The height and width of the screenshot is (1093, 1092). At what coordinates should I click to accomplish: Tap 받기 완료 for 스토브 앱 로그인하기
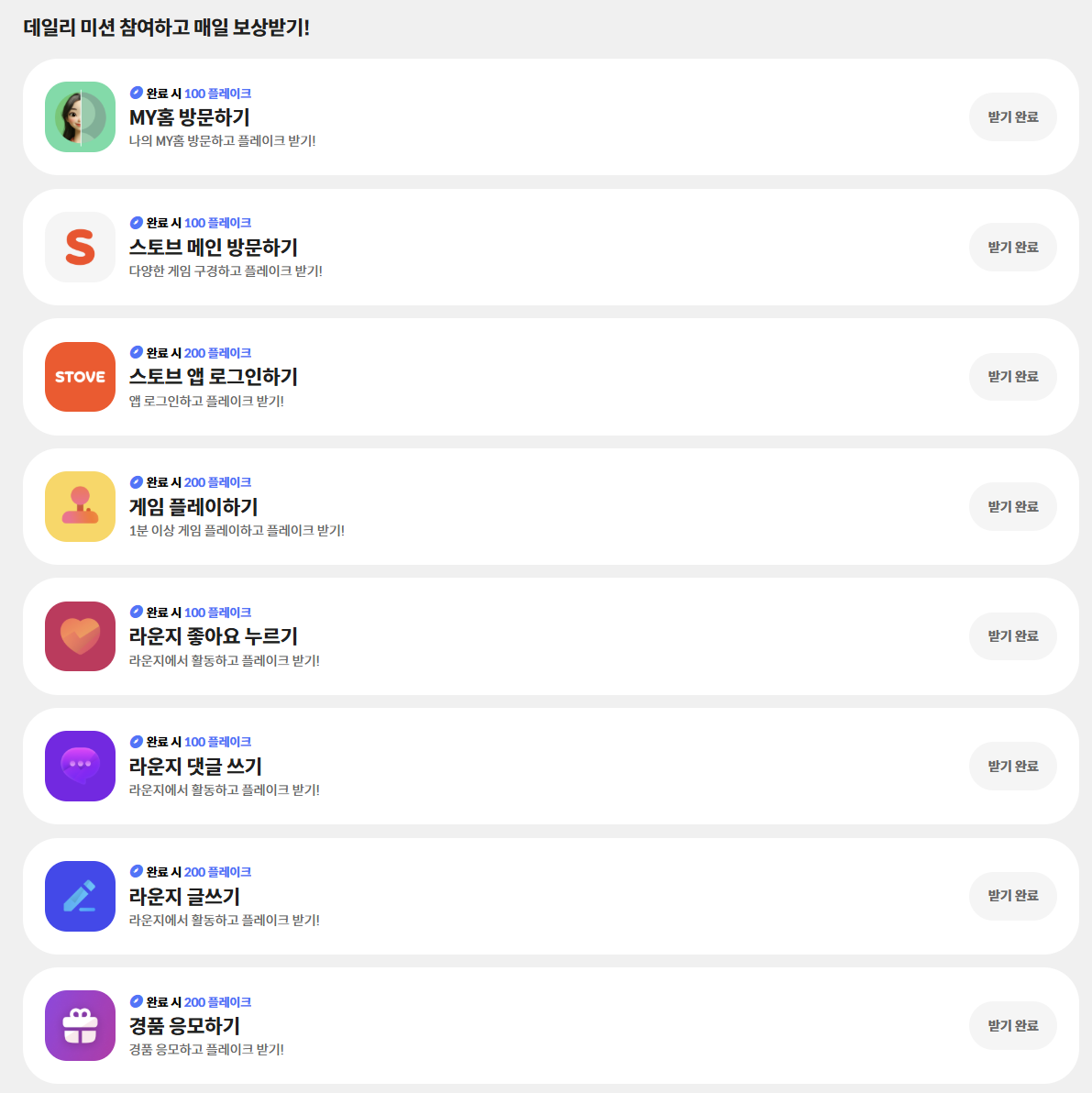pyautogui.click(x=1012, y=377)
